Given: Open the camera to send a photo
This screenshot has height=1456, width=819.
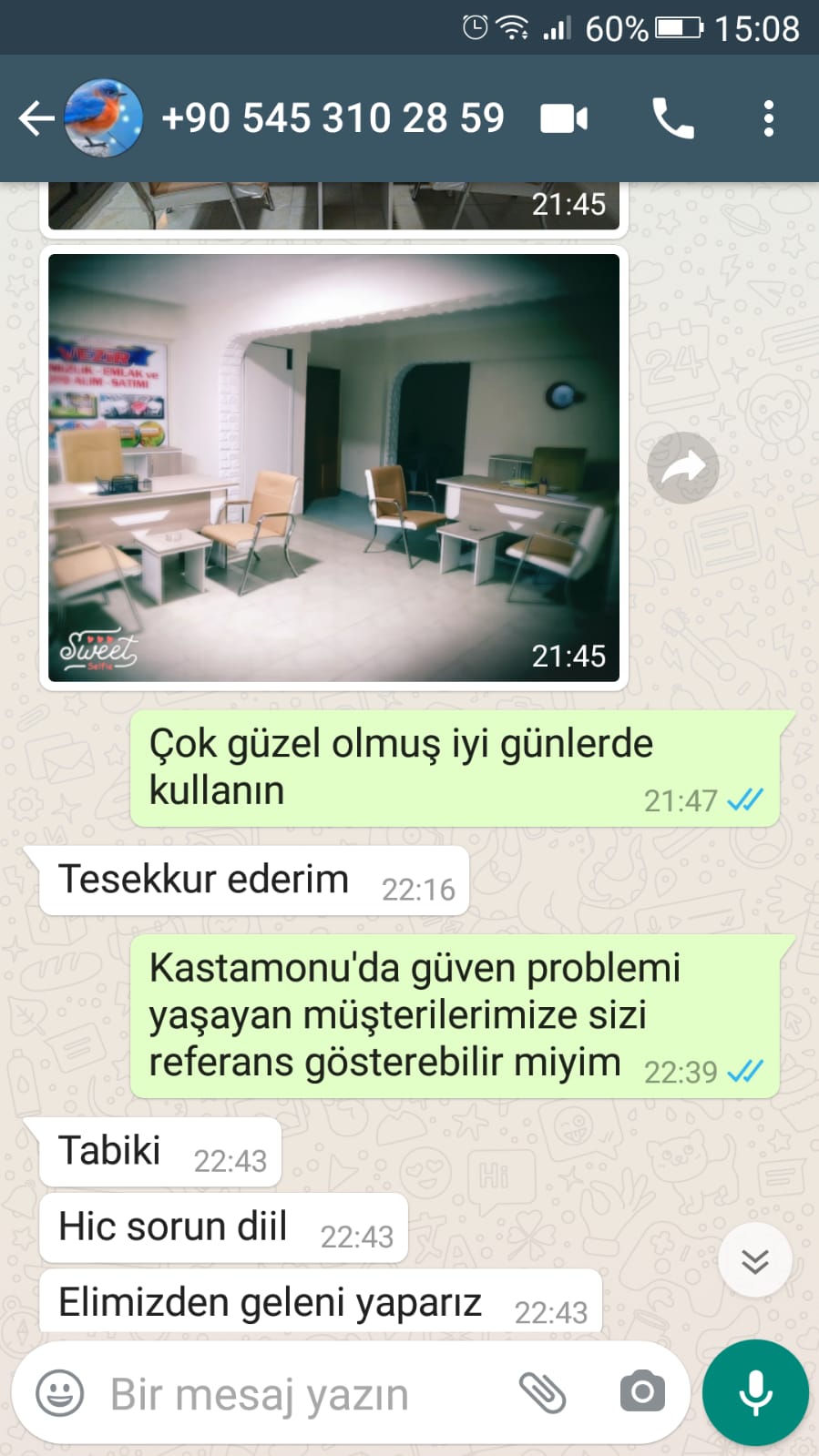Looking at the screenshot, I should click(x=642, y=1392).
